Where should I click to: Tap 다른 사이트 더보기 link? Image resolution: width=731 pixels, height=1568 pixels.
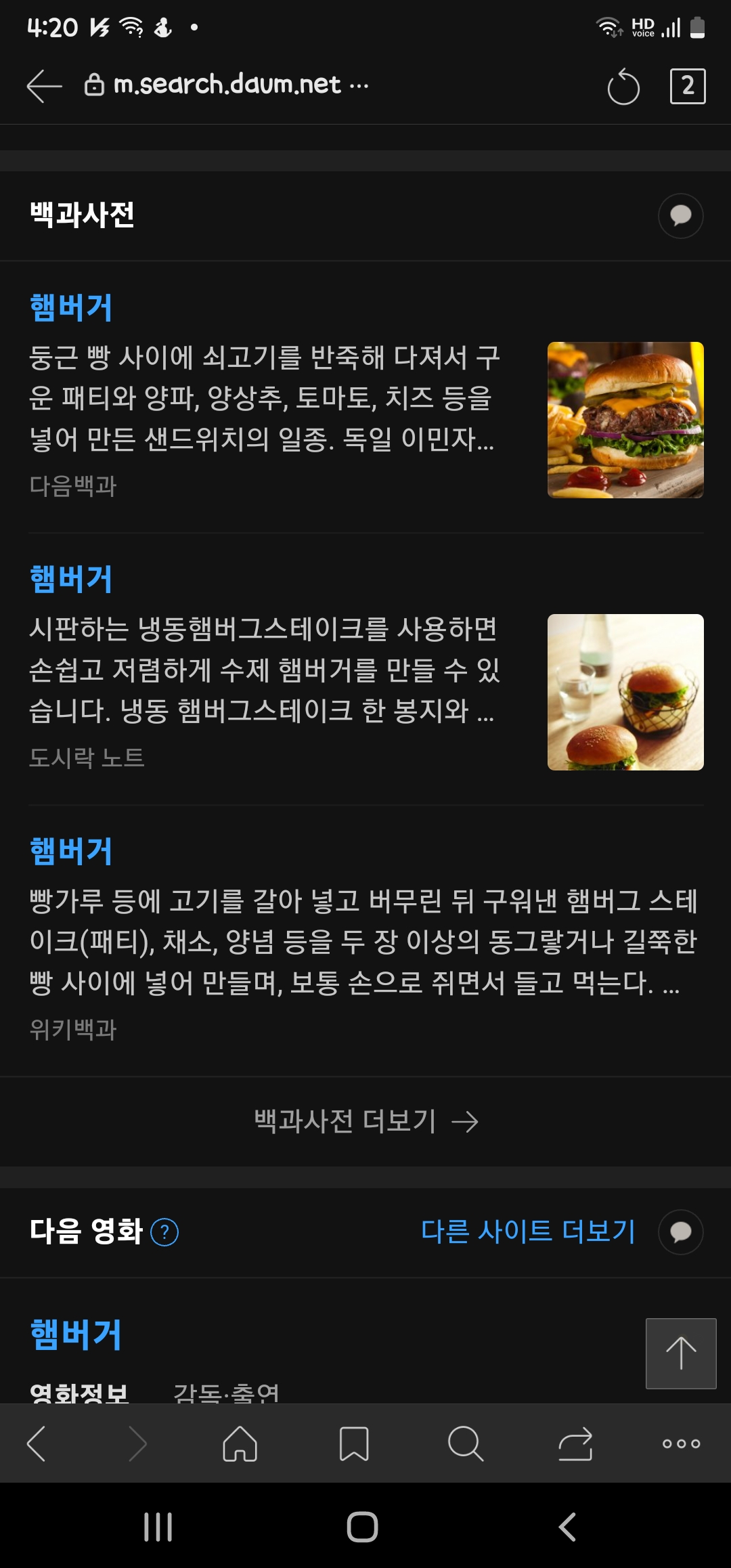[x=528, y=1232]
